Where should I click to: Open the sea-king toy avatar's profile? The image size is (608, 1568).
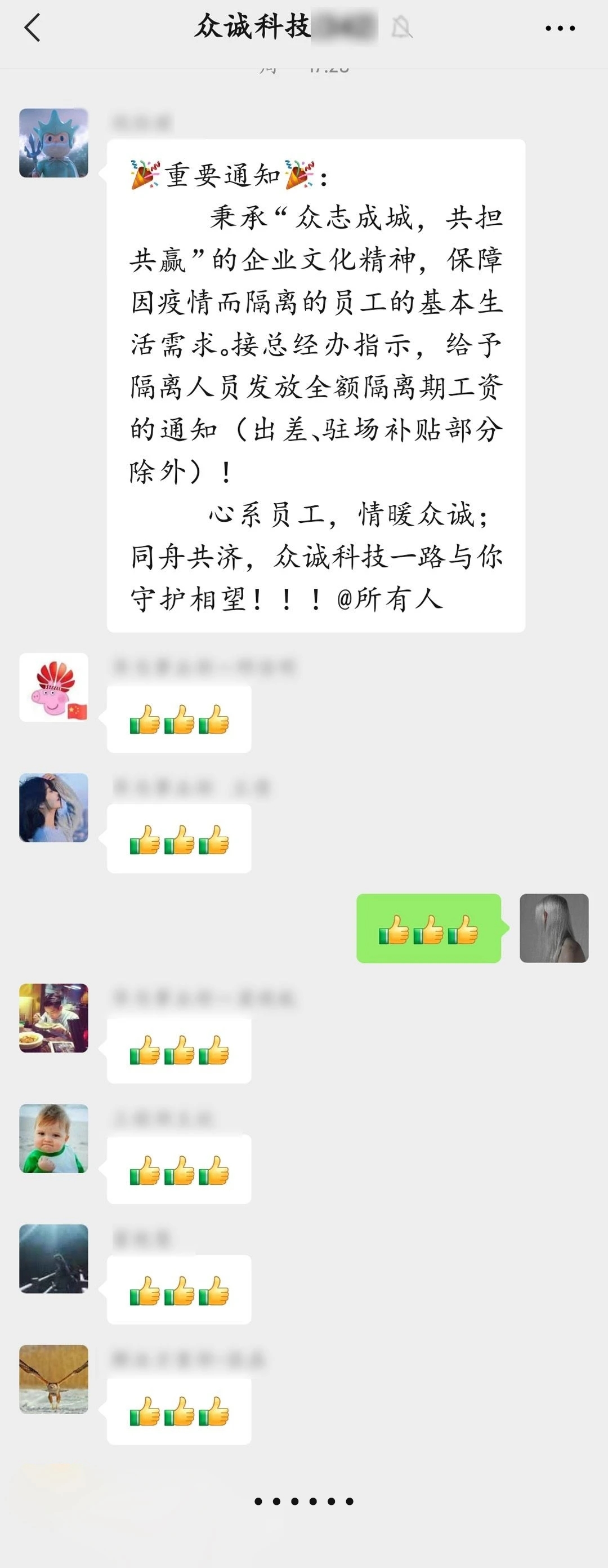pyautogui.click(x=53, y=143)
